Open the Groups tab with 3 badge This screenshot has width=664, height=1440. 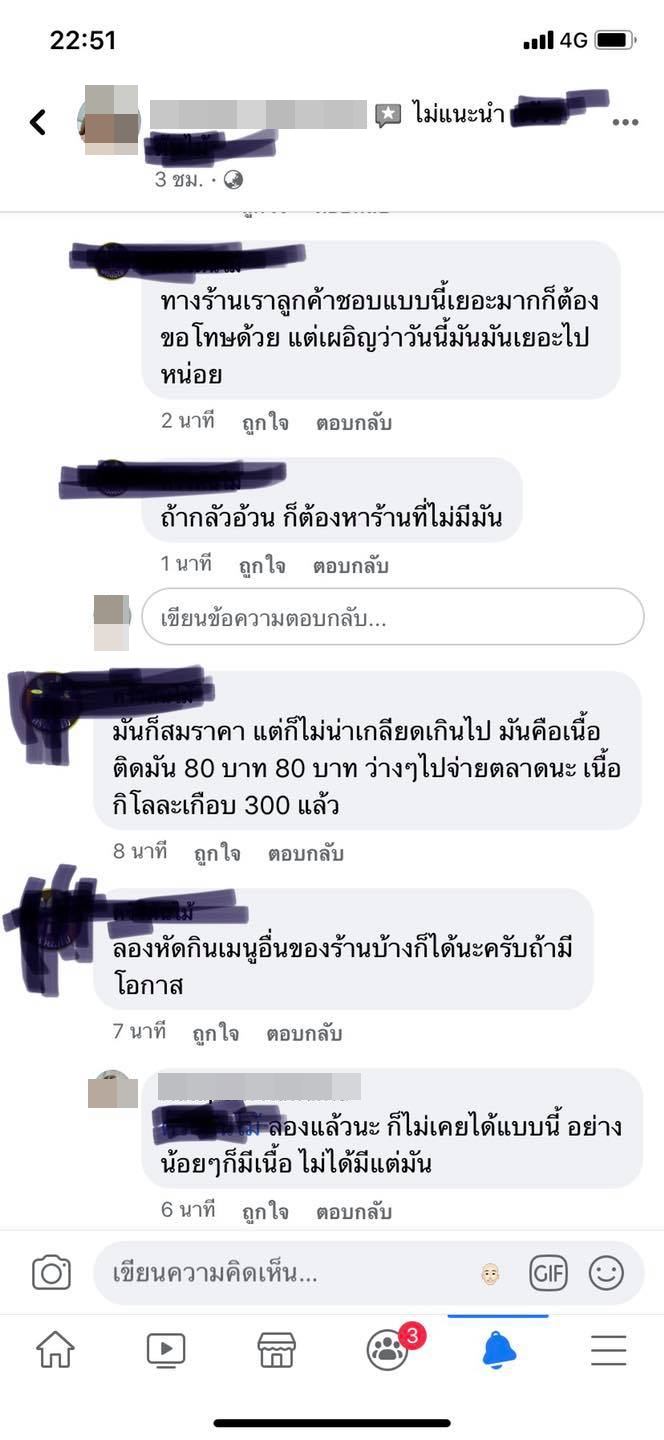click(x=388, y=1350)
